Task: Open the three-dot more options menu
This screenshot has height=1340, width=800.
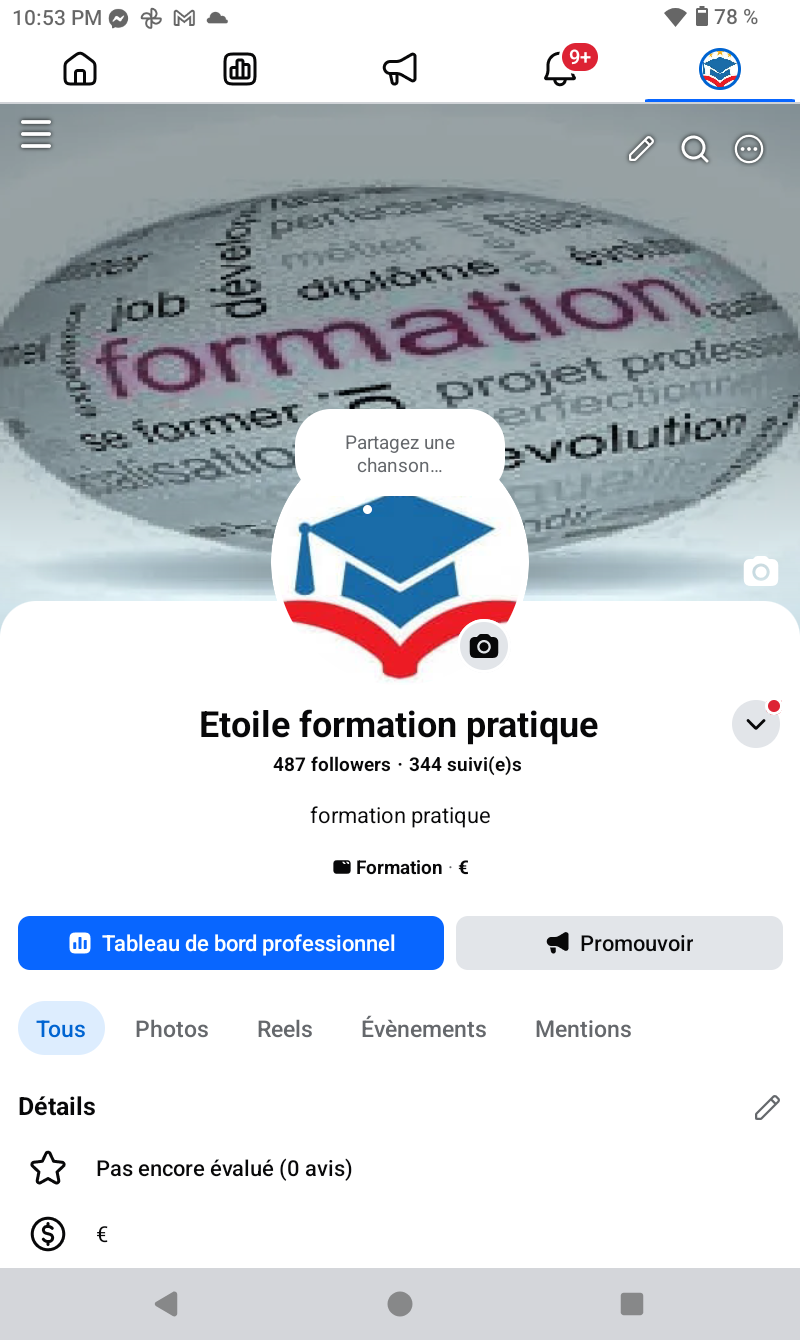Action: pyautogui.click(x=749, y=150)
